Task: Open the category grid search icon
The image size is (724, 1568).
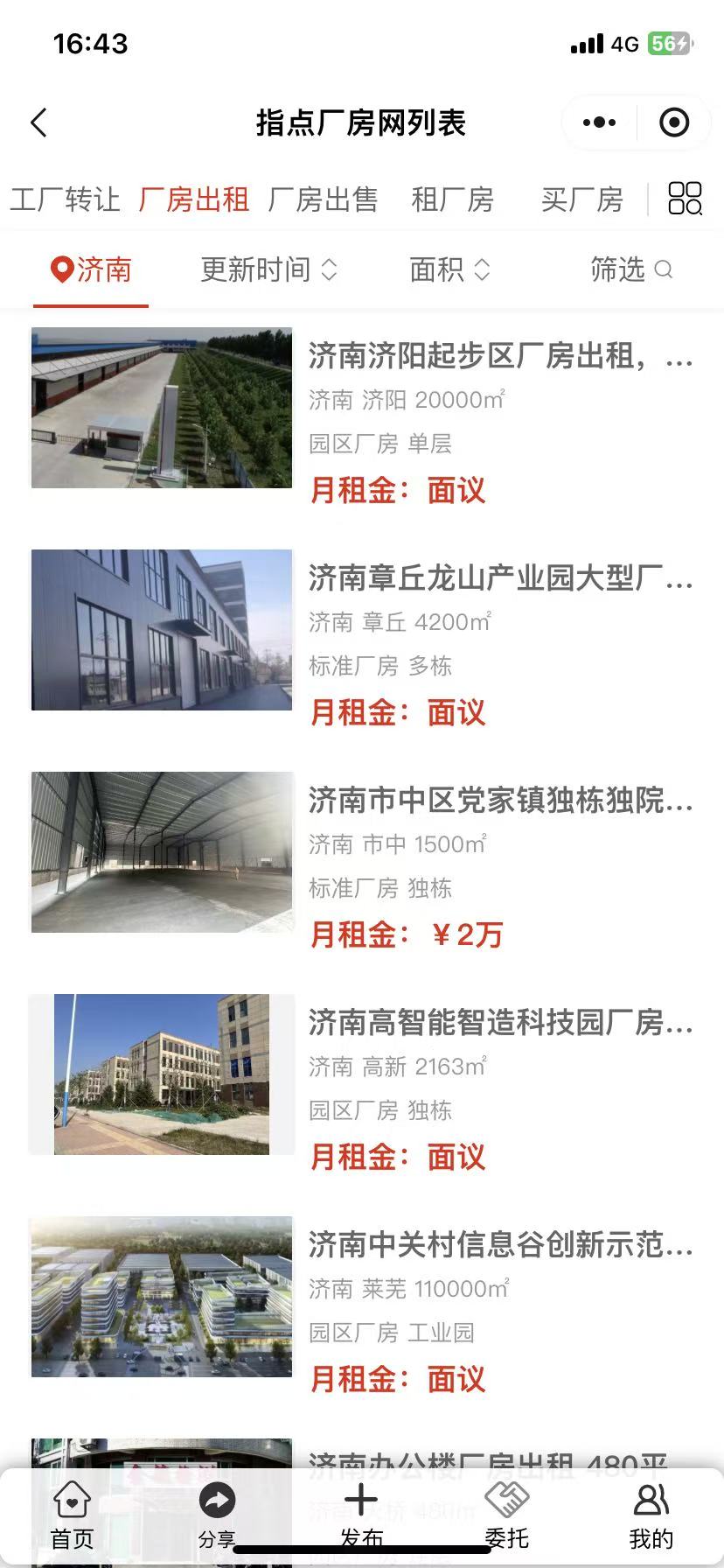Action: (685, 199)
